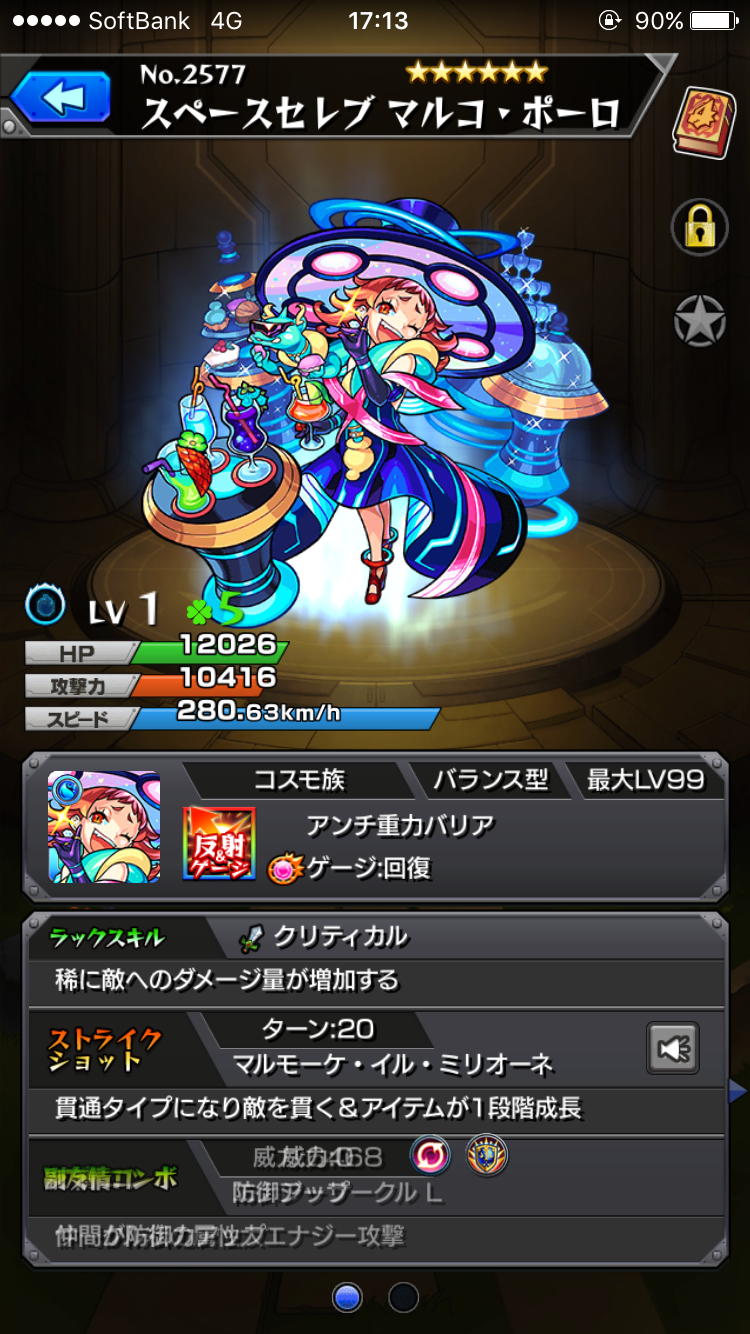The width and height of the screenshot is (750, 1334).
Task: Mark as favorite with the star icon
Action: [x=699, y=322]
